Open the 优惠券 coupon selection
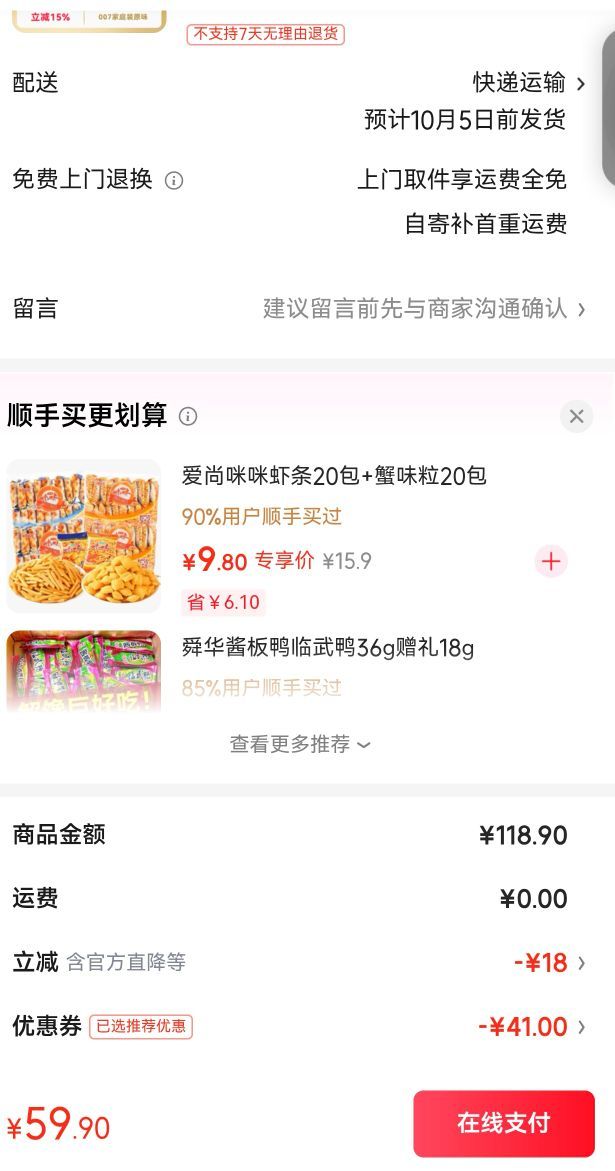Viewport: 615px width, 1171px height. 299,1026
